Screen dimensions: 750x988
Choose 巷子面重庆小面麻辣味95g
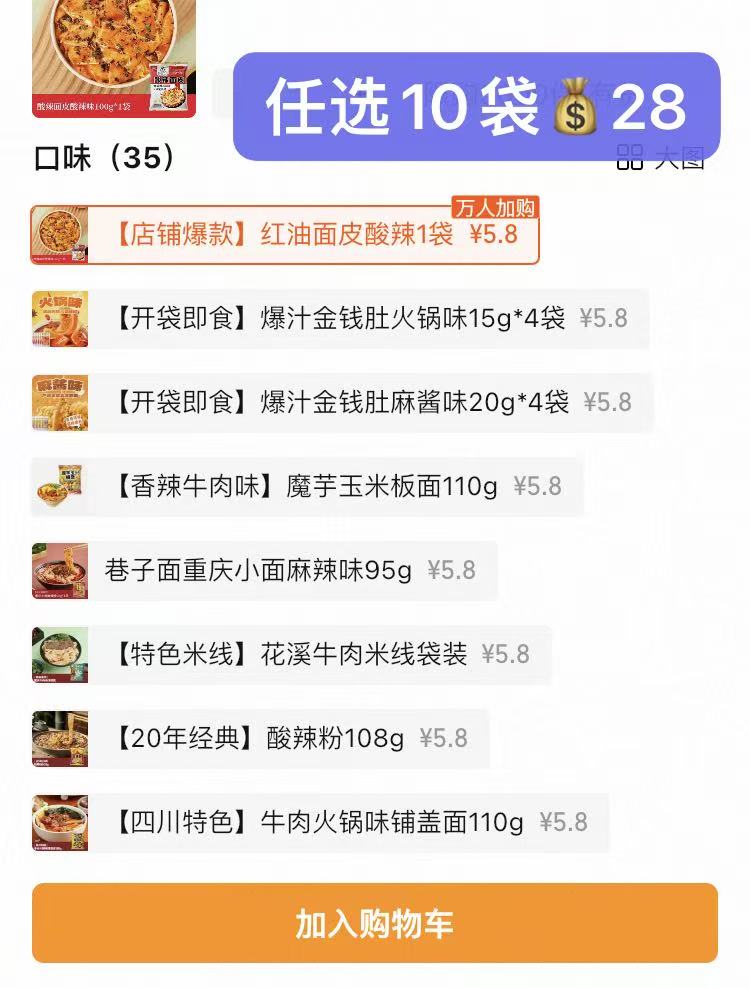[x=264, y=571]
